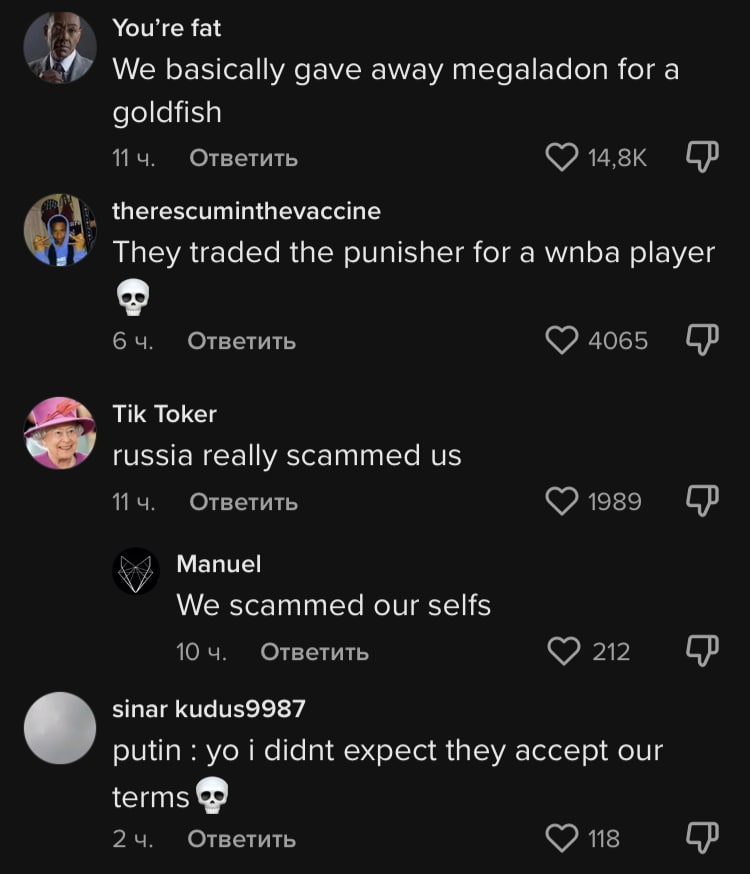Reply to Tik Toker's comment
The width and height of the screenshot is (750, 874).
(x=243, y=502)
